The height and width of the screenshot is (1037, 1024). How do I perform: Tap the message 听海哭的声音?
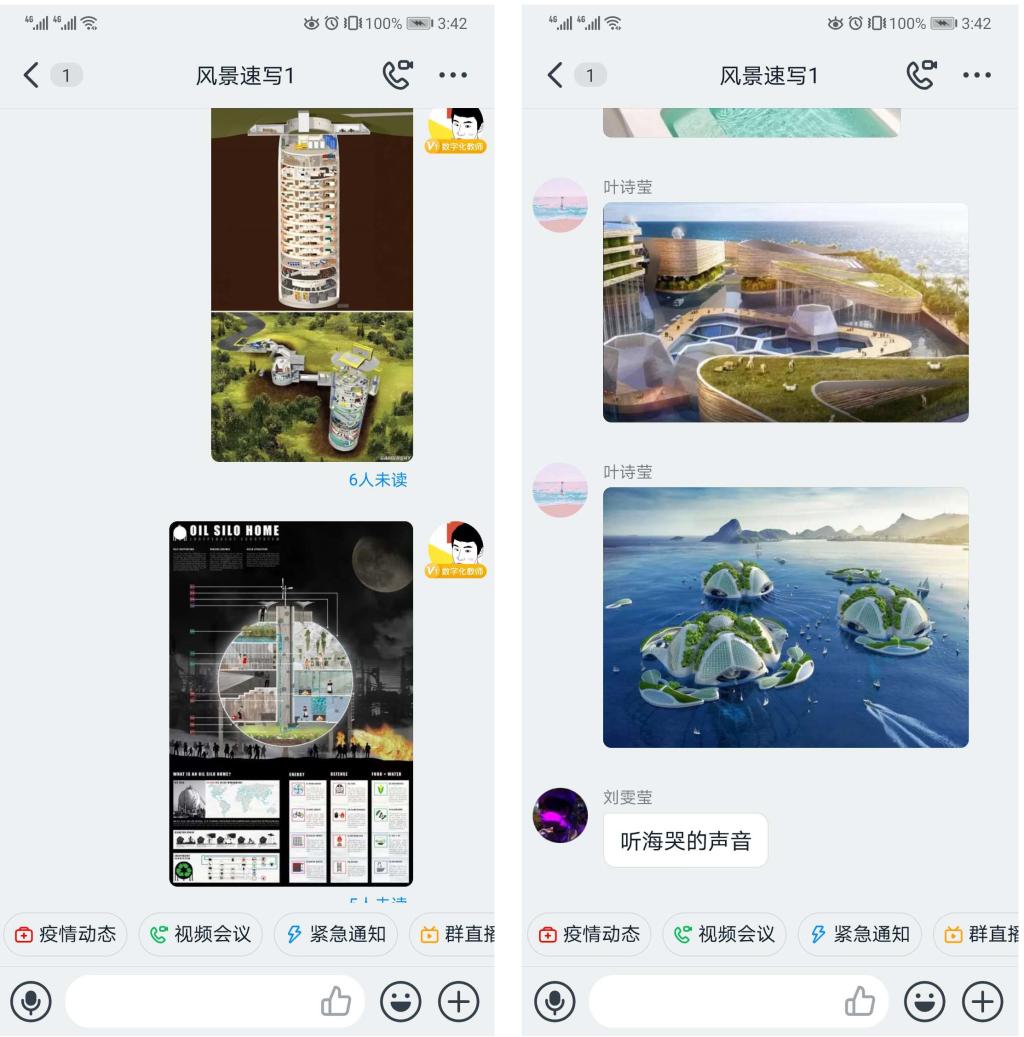click(685, 841)
